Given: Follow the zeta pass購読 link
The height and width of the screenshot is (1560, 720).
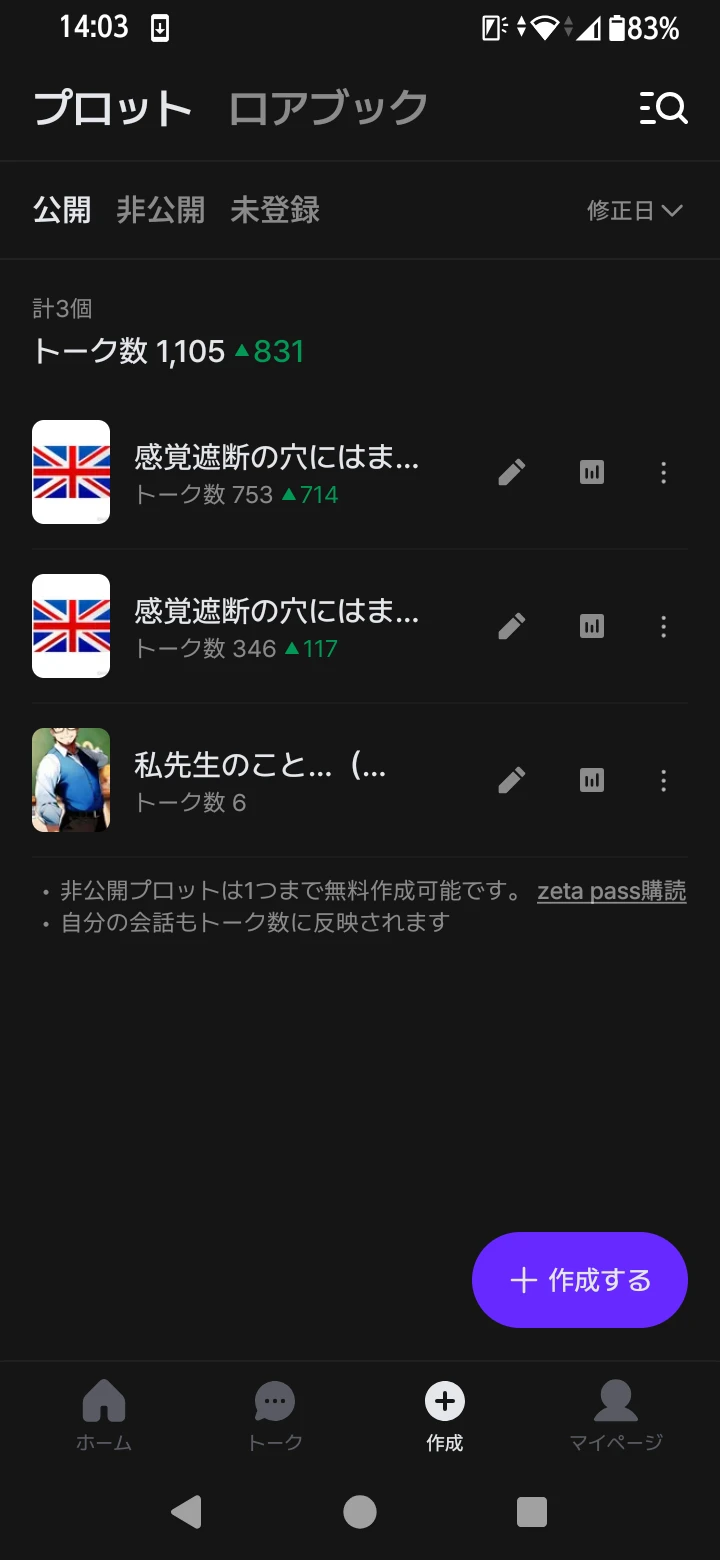Looking at the screenshot, I should [x=611, y=891].
